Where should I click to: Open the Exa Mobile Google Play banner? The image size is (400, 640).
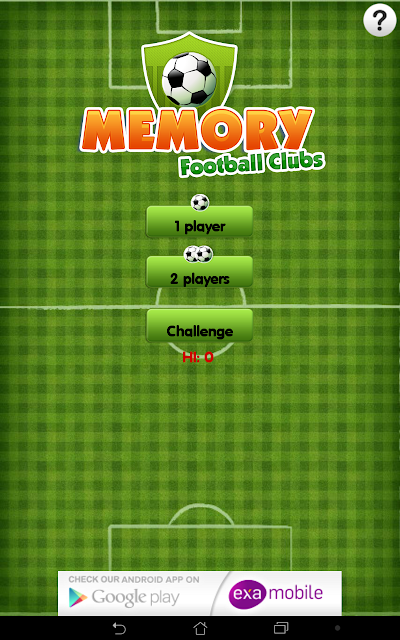point(200,593)
